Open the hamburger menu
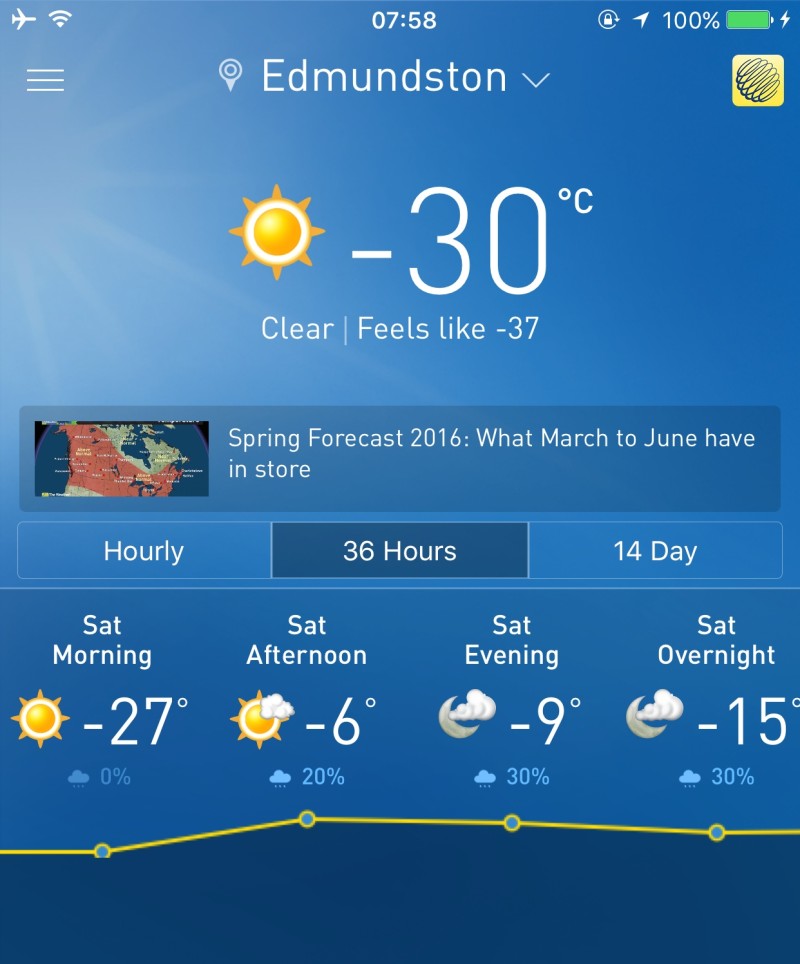The width and height of the screenshot is (800, 964). click(x=45, y=80)
